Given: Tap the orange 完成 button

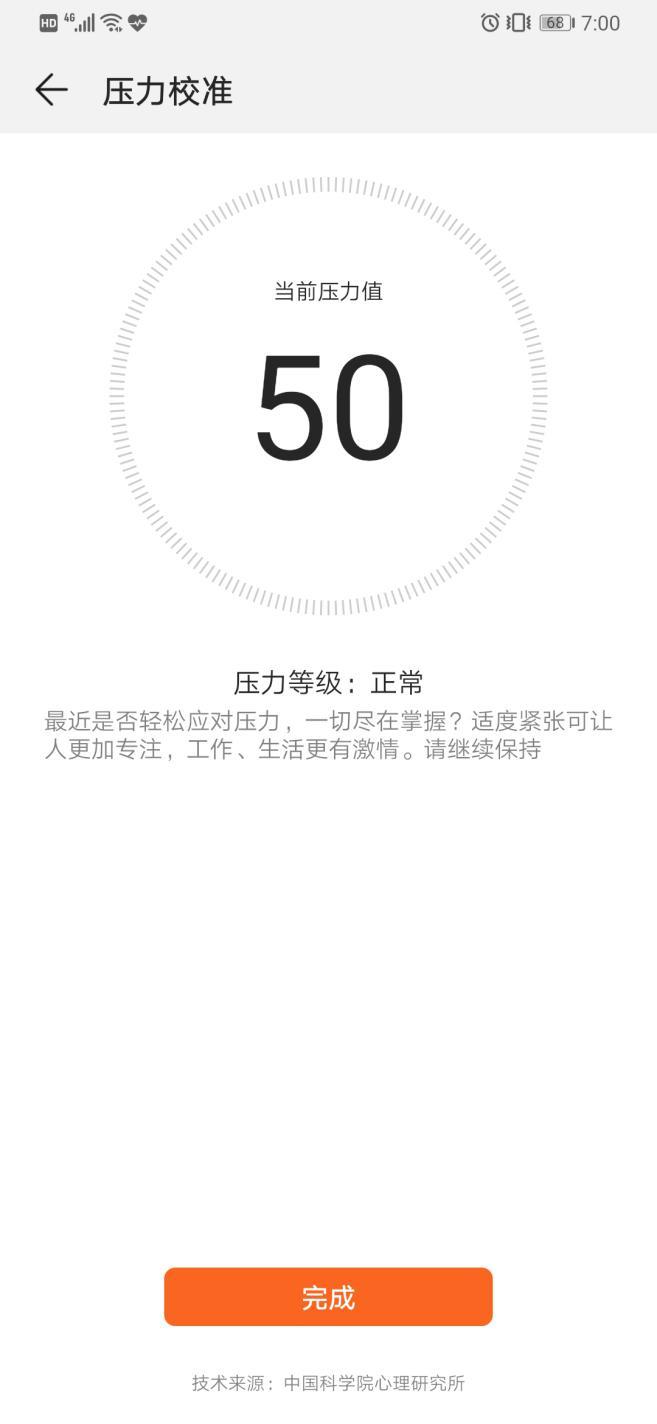Looking at the screenshot, I should [328, 1297].
